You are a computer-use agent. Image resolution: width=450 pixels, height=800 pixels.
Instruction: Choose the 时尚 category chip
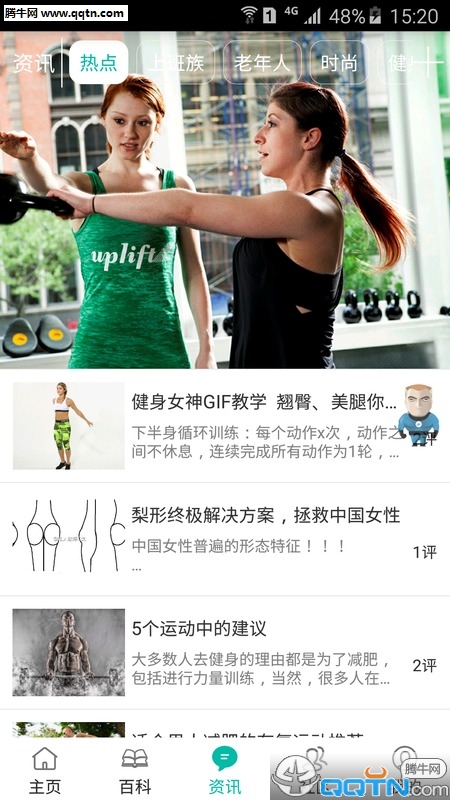(x=339, y=62)
